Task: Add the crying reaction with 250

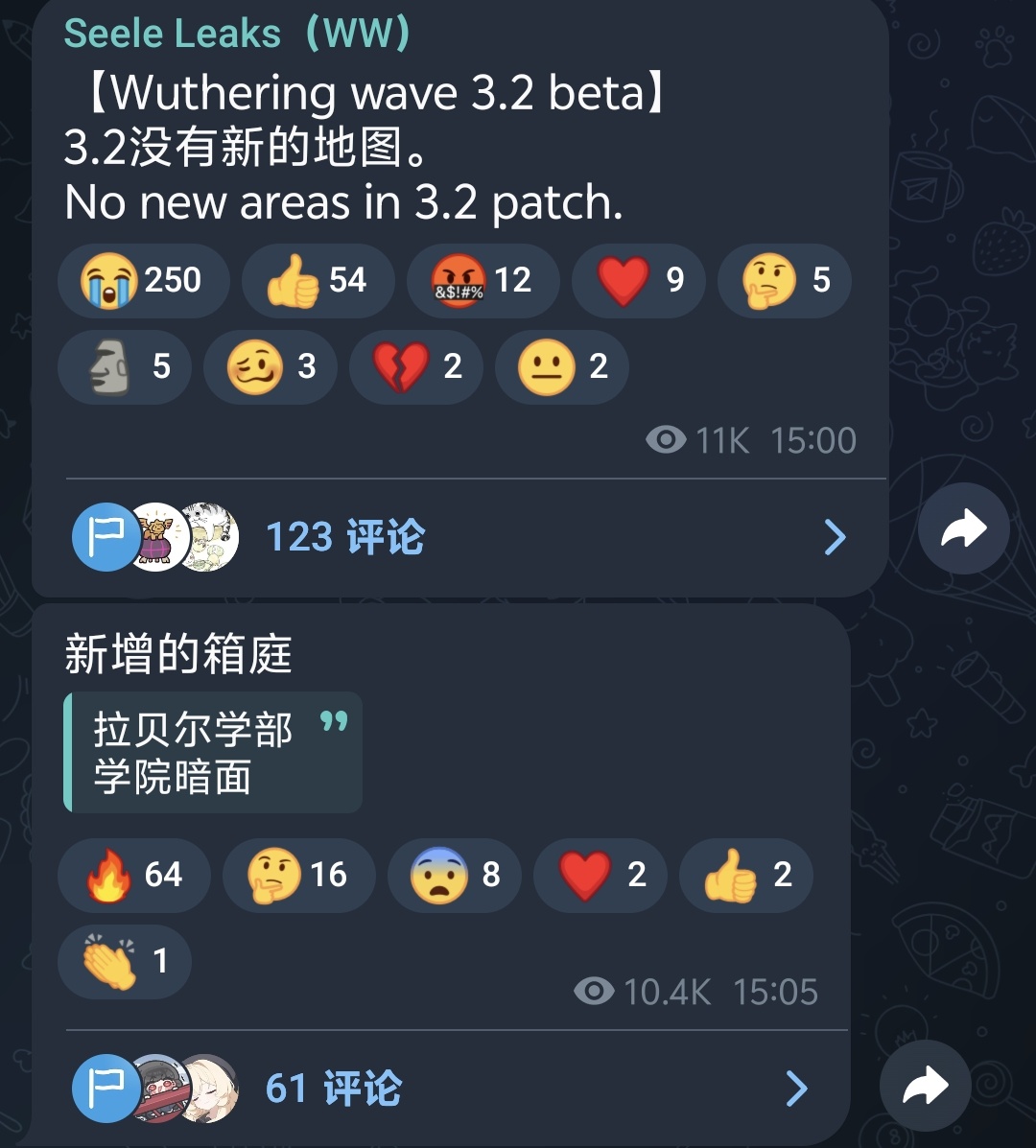Action: click(x=144, y=280)
